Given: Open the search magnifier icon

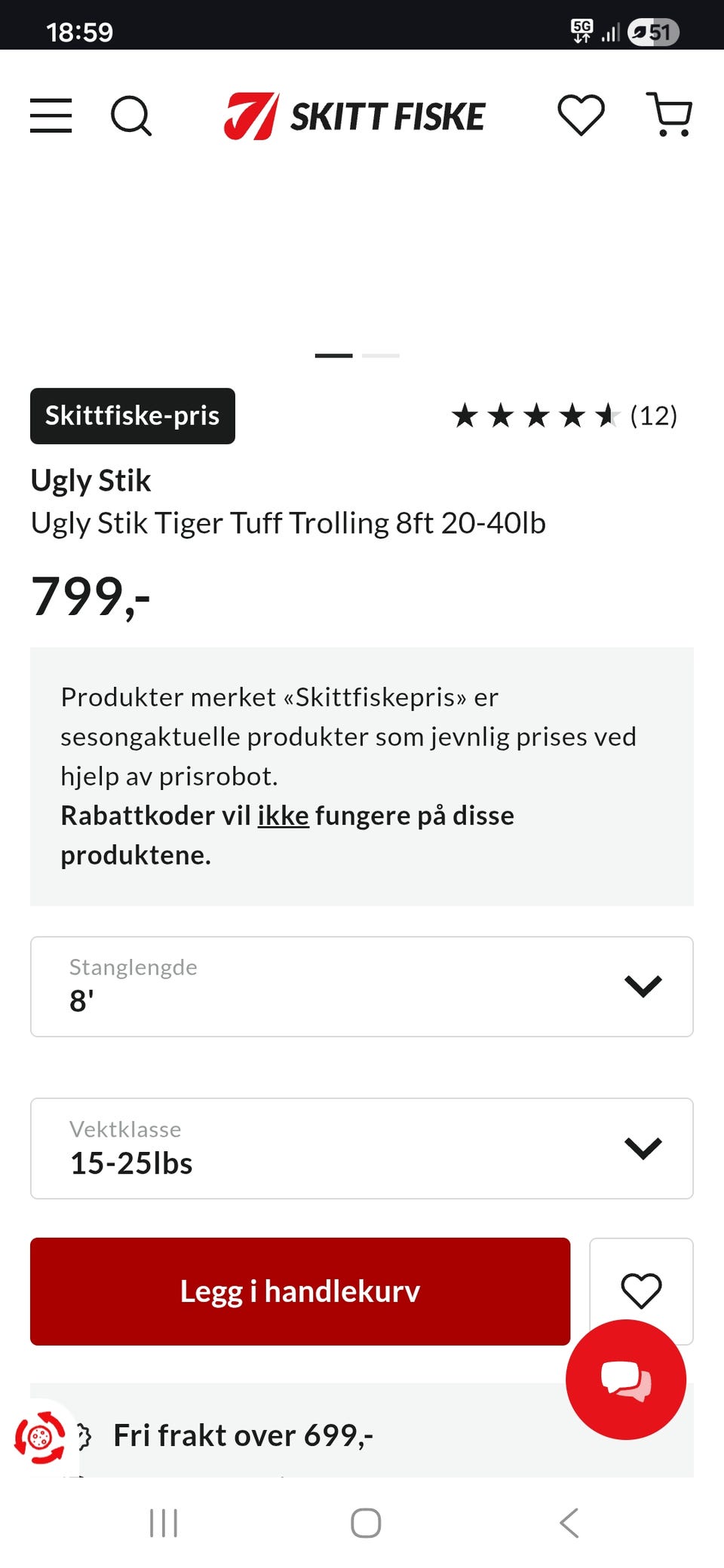Looking at the screenshot, I should coord(131,115).
